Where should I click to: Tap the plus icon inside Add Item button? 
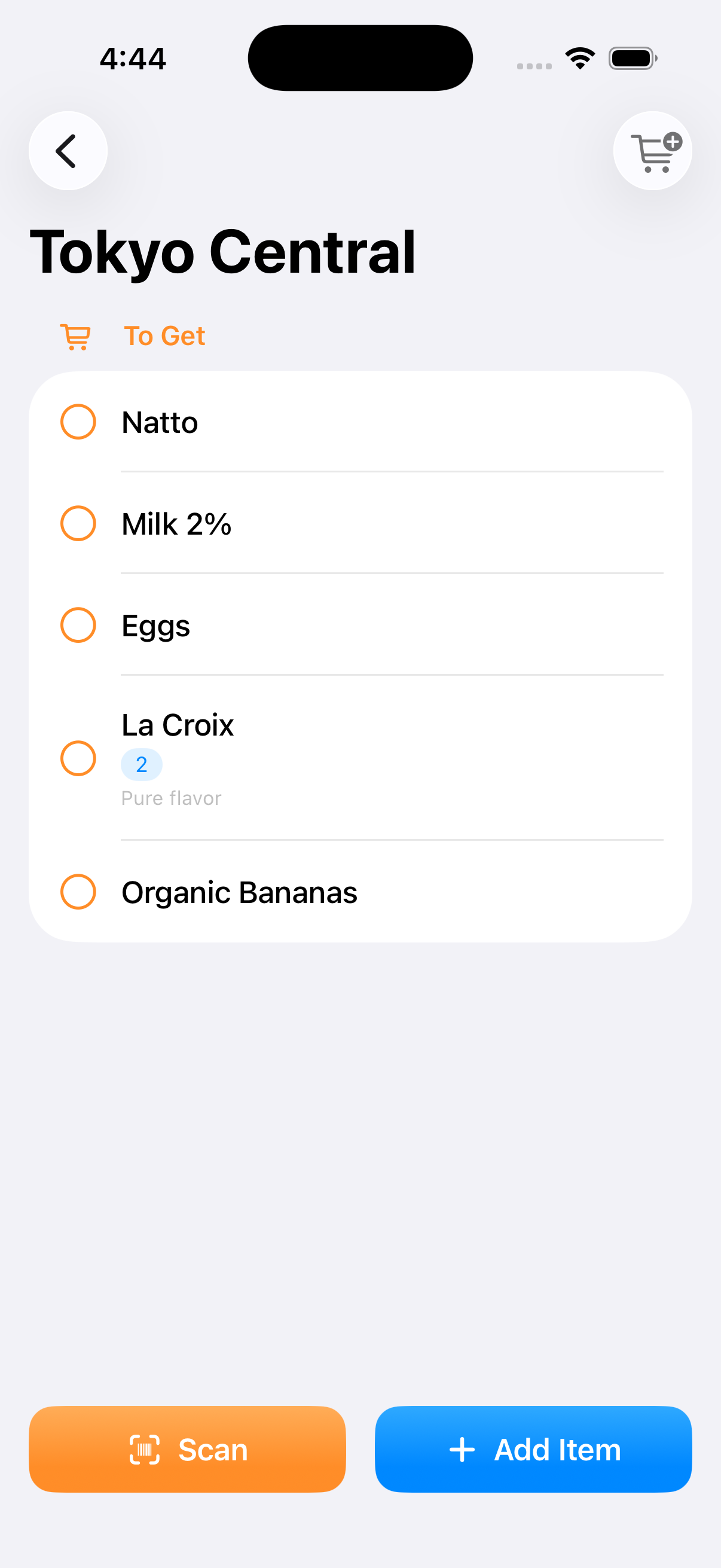point(462,1450)
